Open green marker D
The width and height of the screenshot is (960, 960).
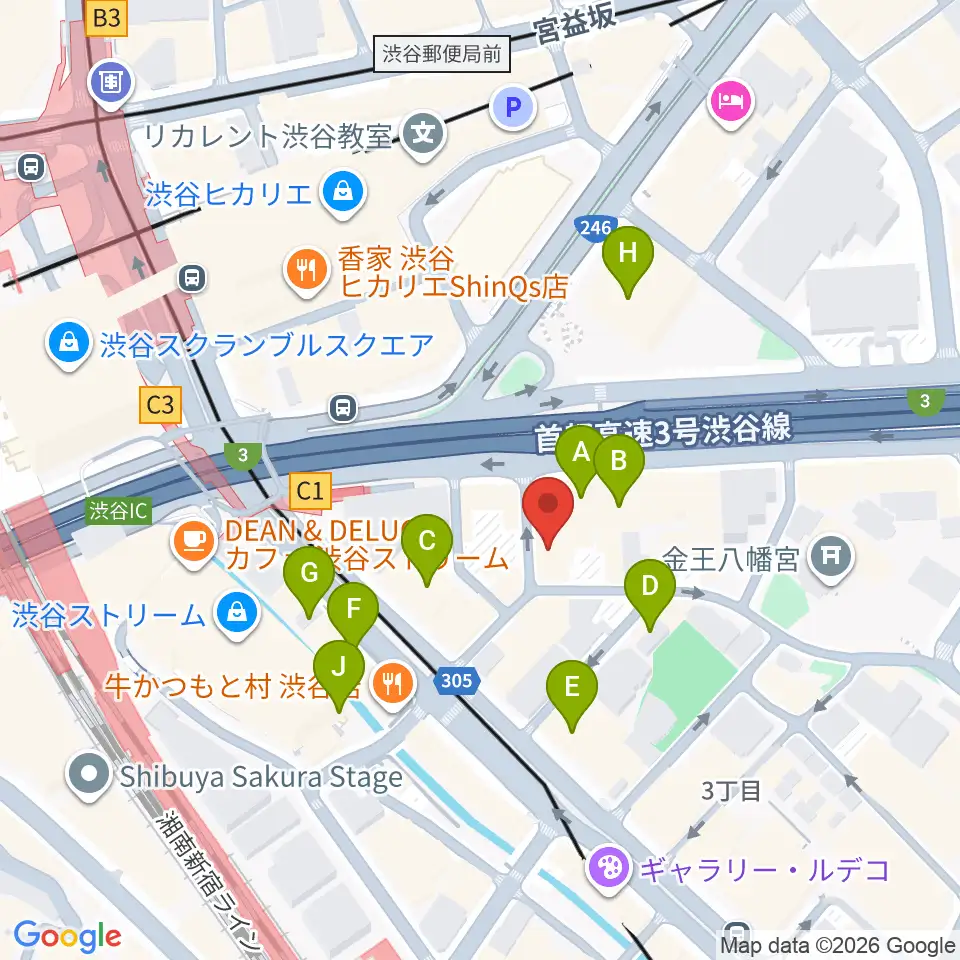650,593
